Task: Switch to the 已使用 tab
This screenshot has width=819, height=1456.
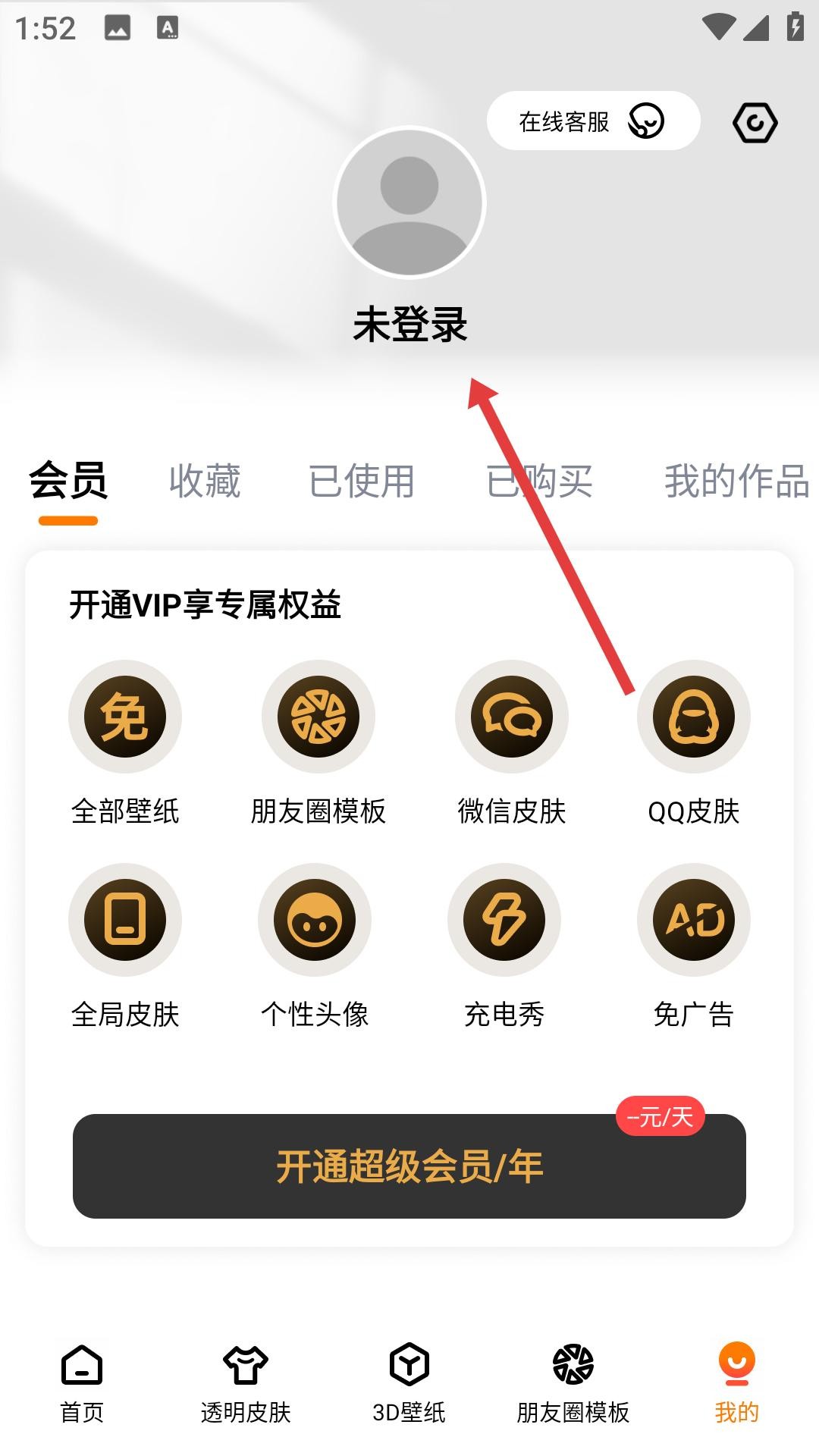Action: 362,481
